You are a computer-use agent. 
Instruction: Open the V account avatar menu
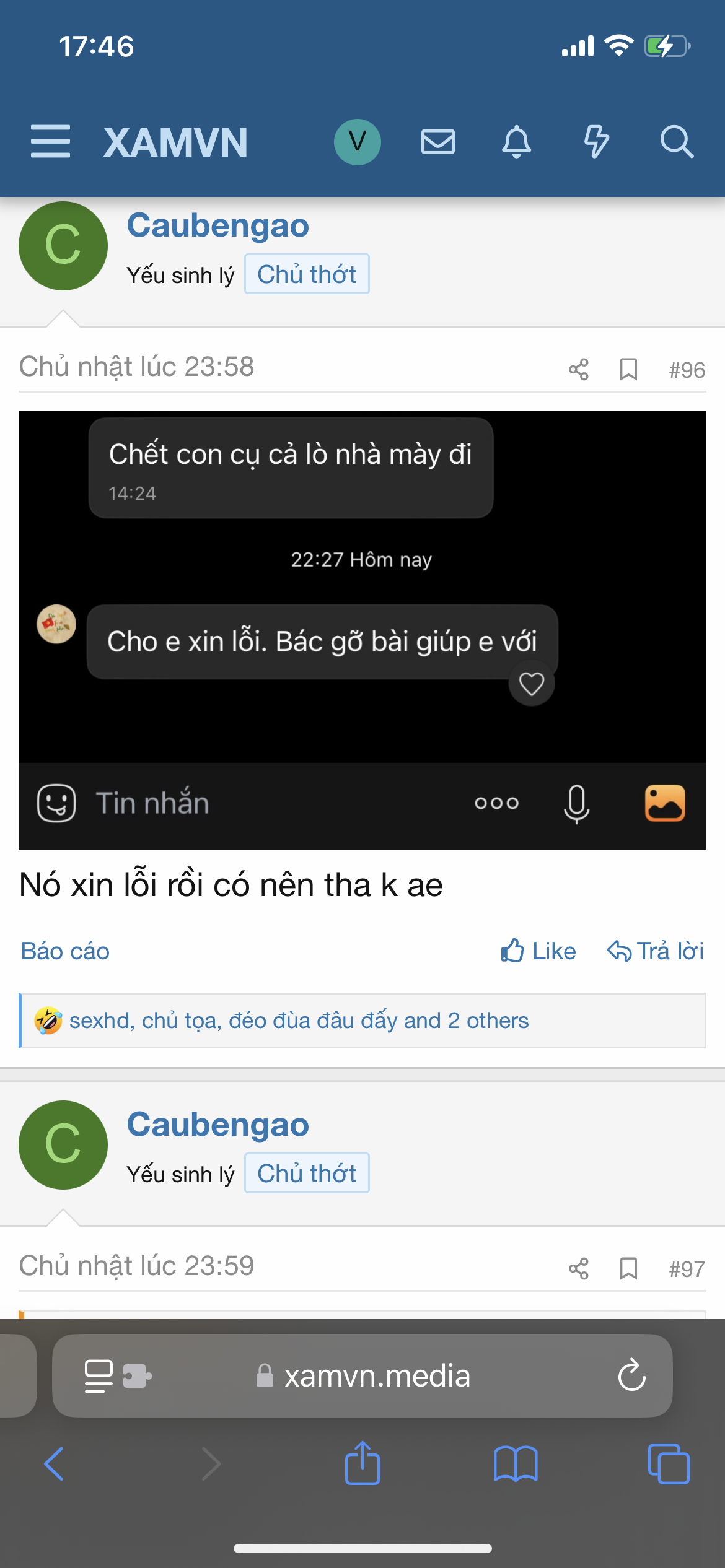click(358, 142)
